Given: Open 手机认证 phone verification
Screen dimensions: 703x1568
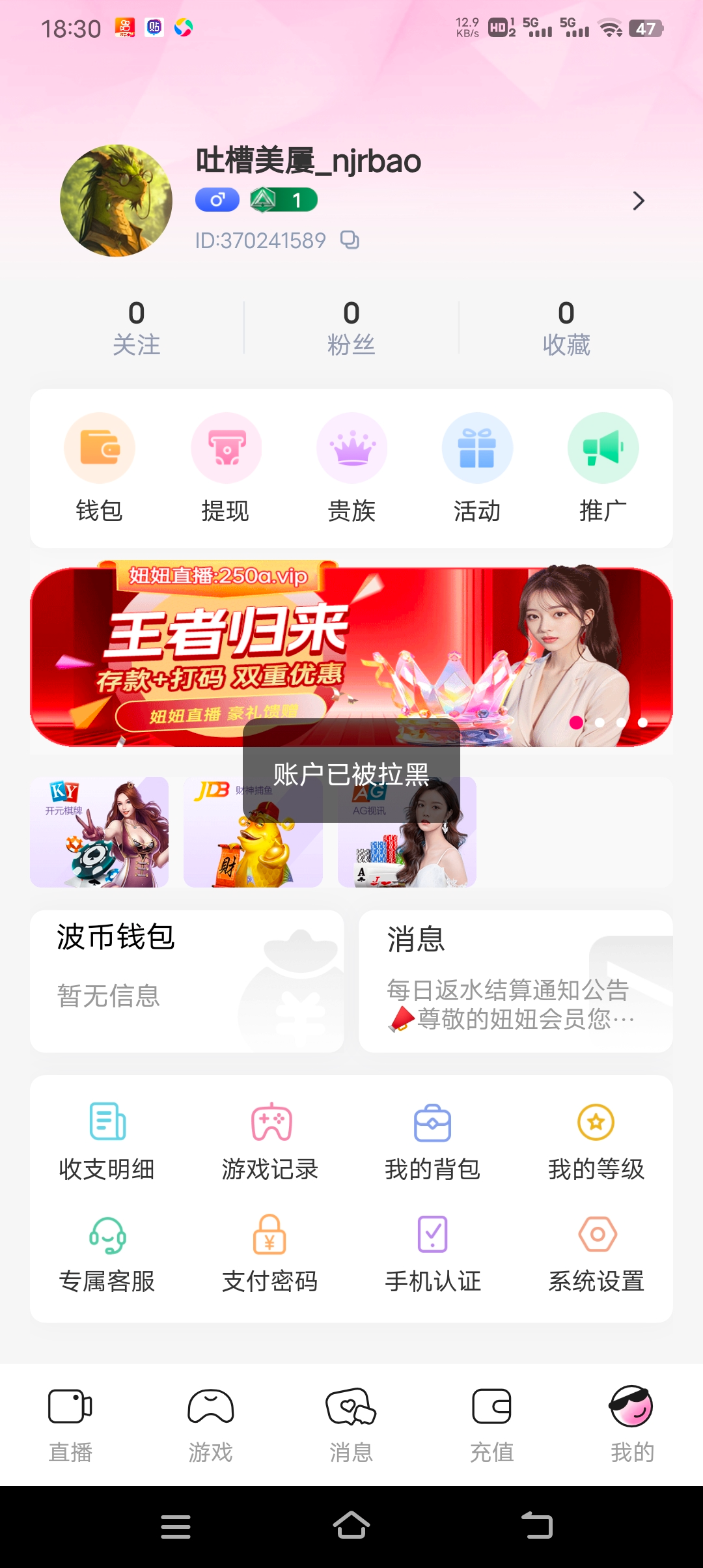Looking at the screenshot, I should tap(432, 1235).
